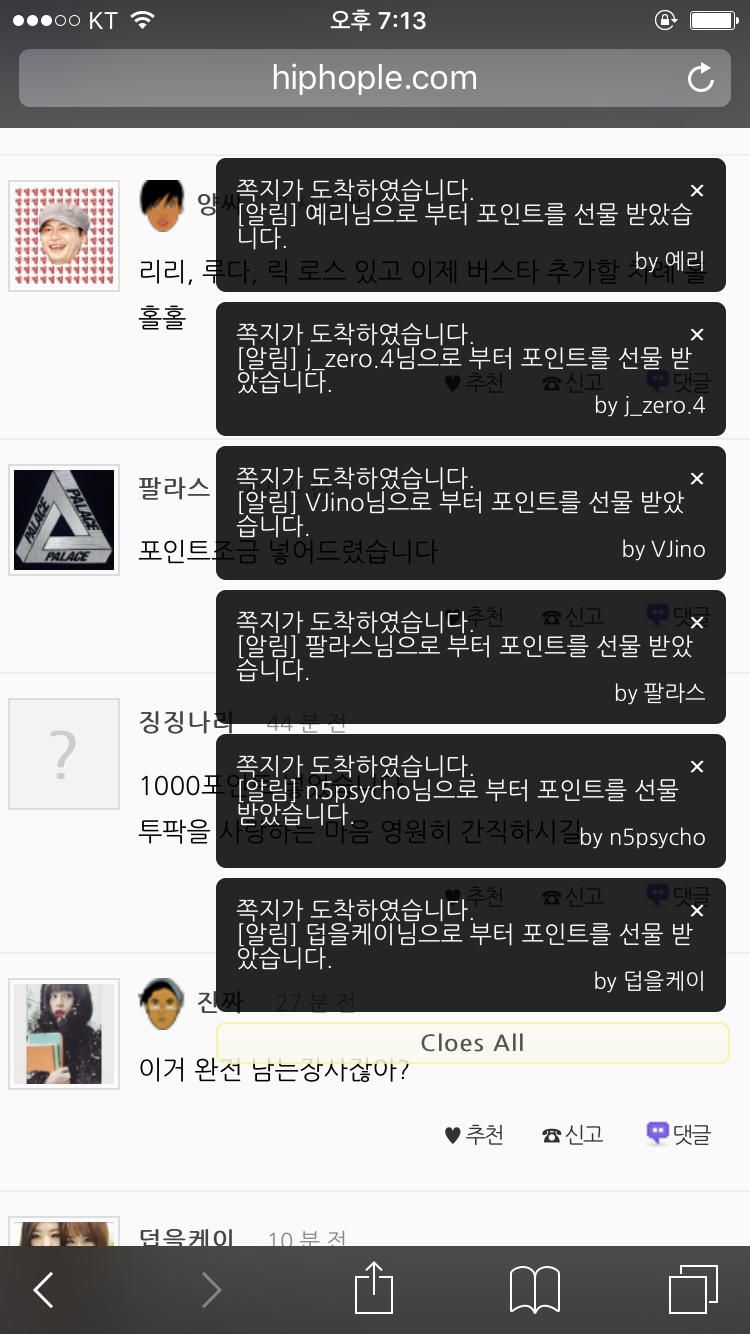The image size is (750, 1334).
Task: Report 진짜's comment with 신고
Action: 573,1134
